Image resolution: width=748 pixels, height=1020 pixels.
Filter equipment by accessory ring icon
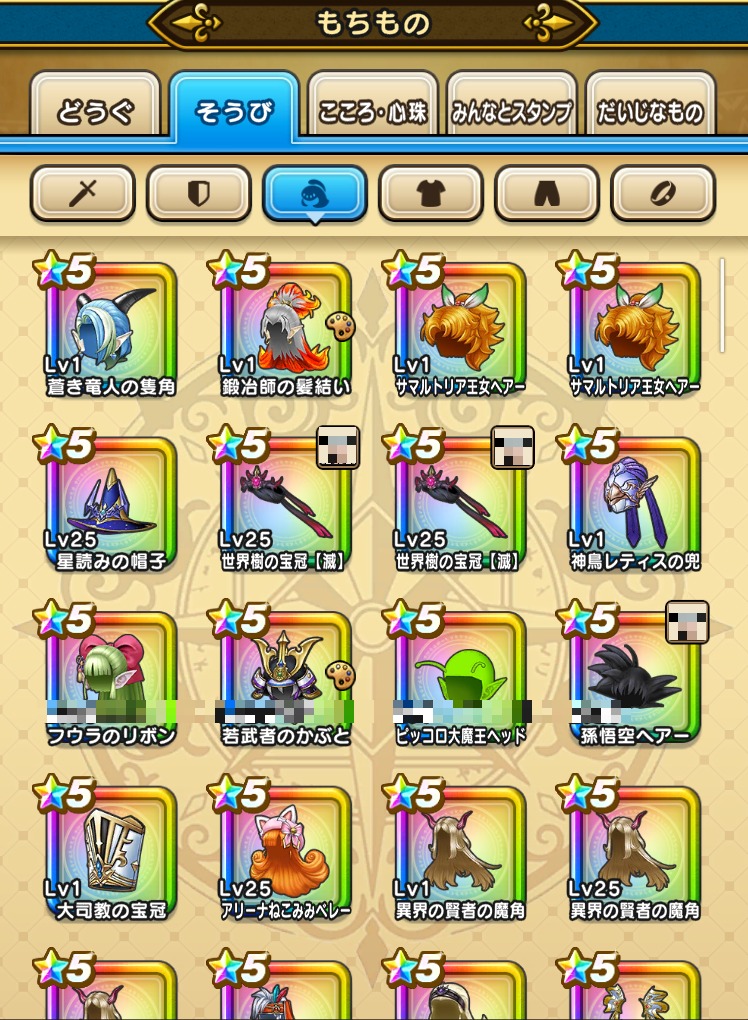click(663, 193)
